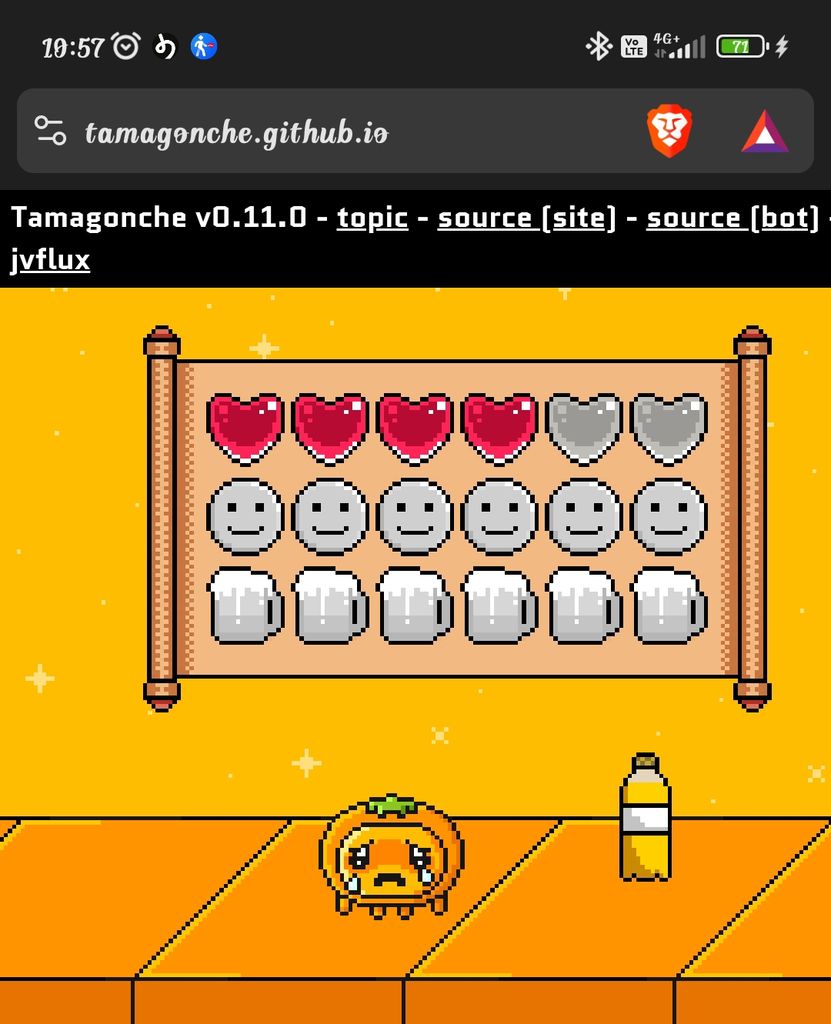Viewport: 831px width, 1024px height.
Task: Open the jvflux link
Action: tap(50, 260)
